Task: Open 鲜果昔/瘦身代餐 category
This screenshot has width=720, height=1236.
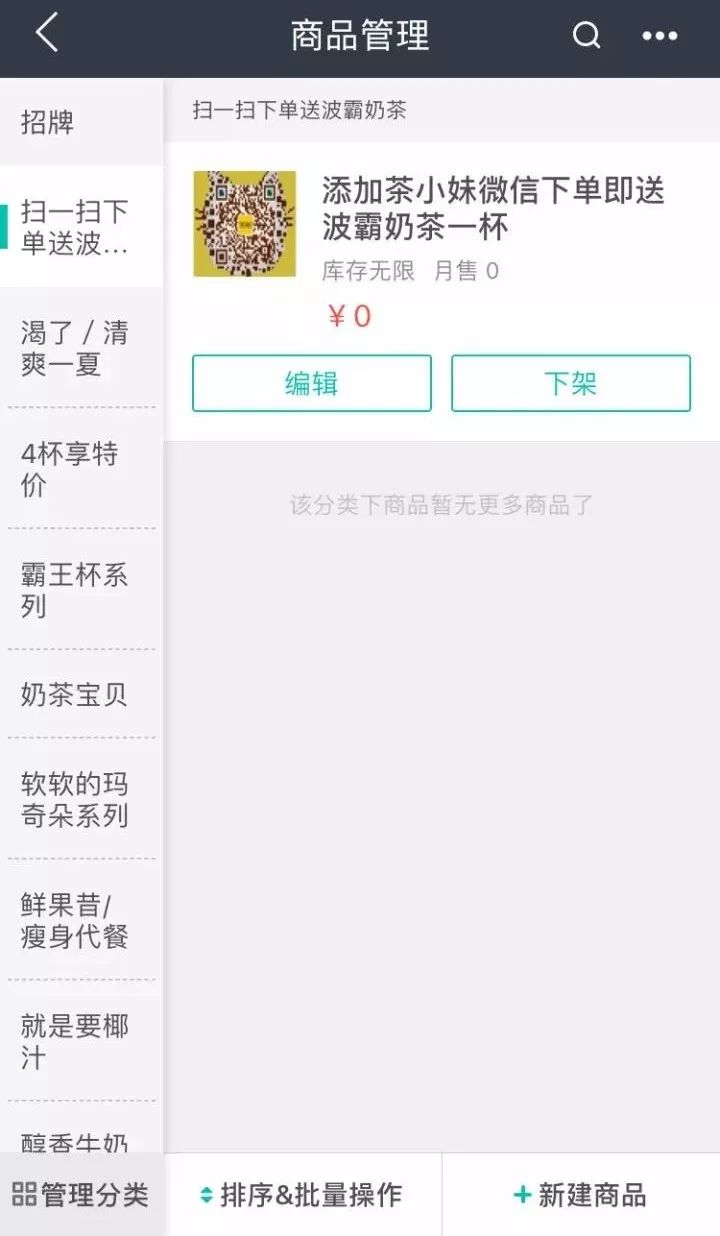Action: tap(80, 920)
